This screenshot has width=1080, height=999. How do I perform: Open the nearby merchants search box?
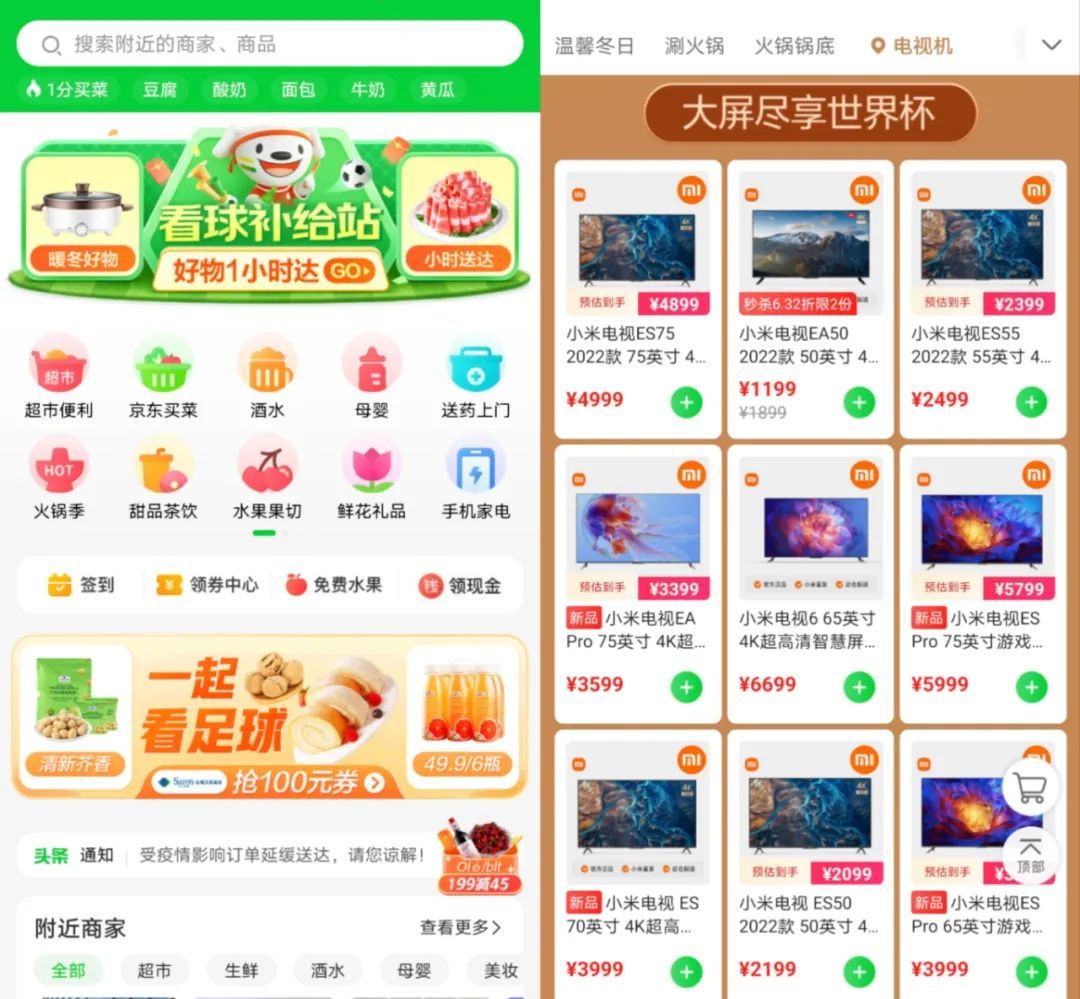pyautogui.click(x=270, y=44)
